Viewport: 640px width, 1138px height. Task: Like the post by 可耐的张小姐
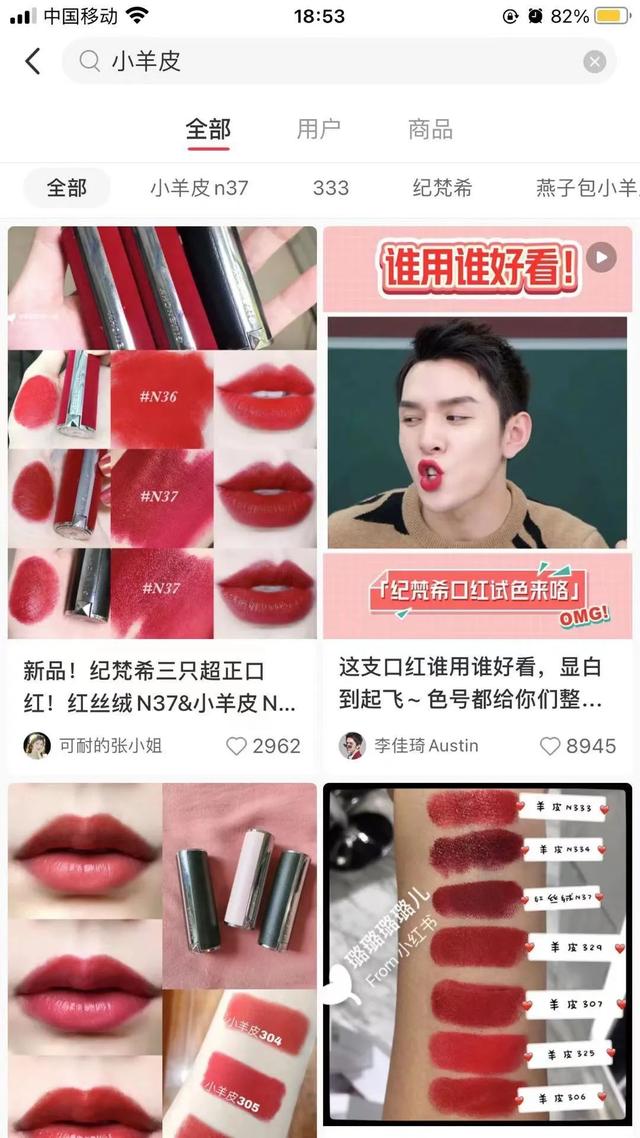click(237, 746)
